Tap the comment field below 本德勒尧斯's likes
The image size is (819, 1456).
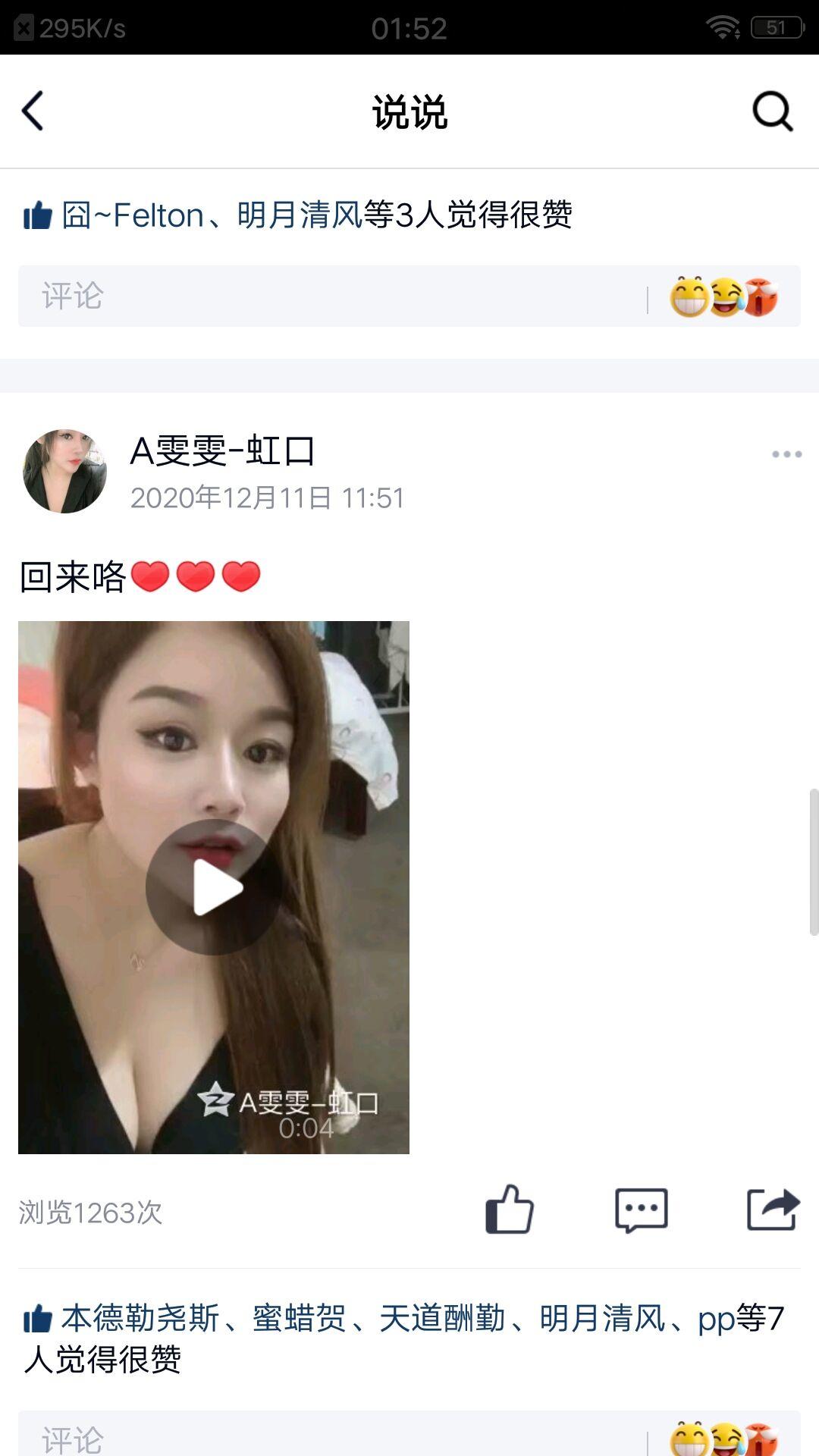326,1438
